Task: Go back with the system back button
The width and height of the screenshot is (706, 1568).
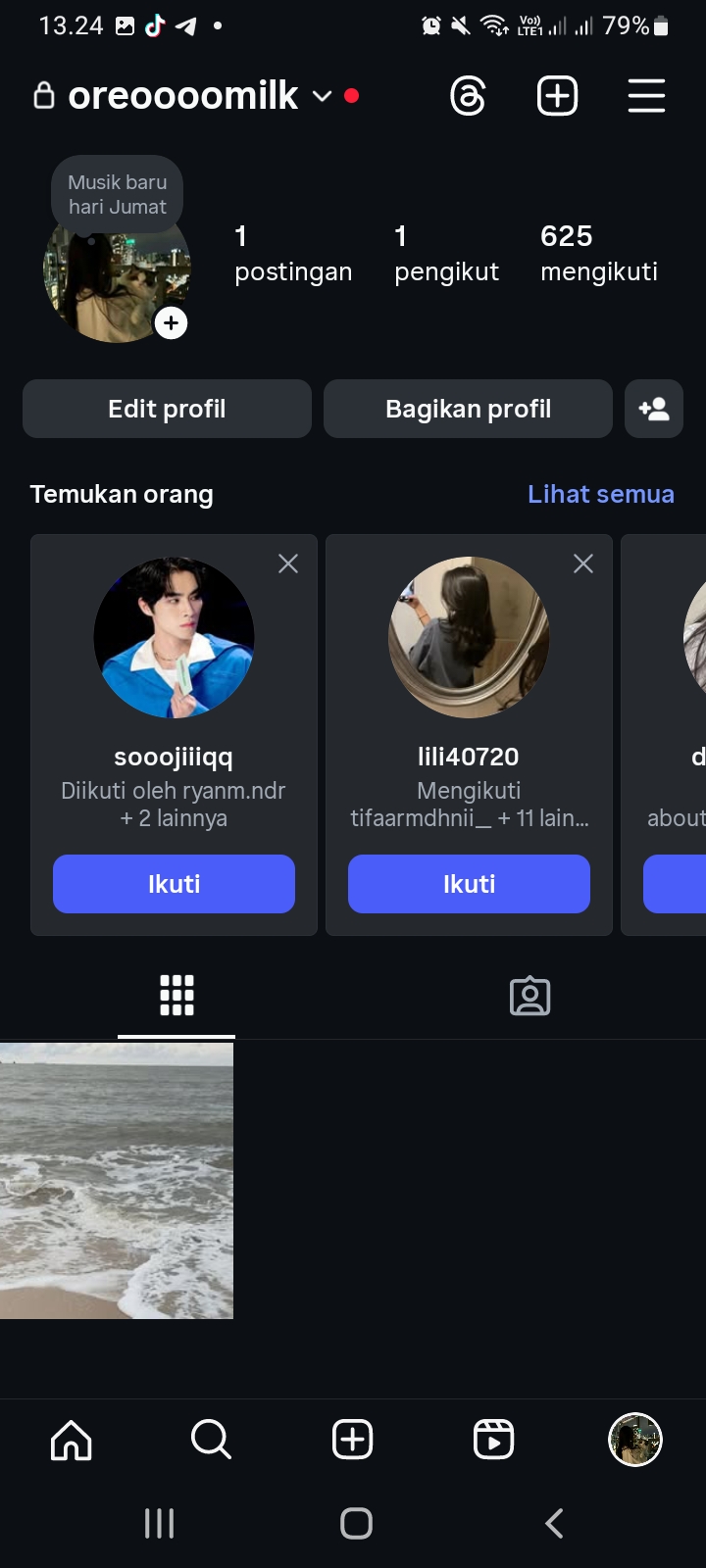Action: [x=554, y=1523]
